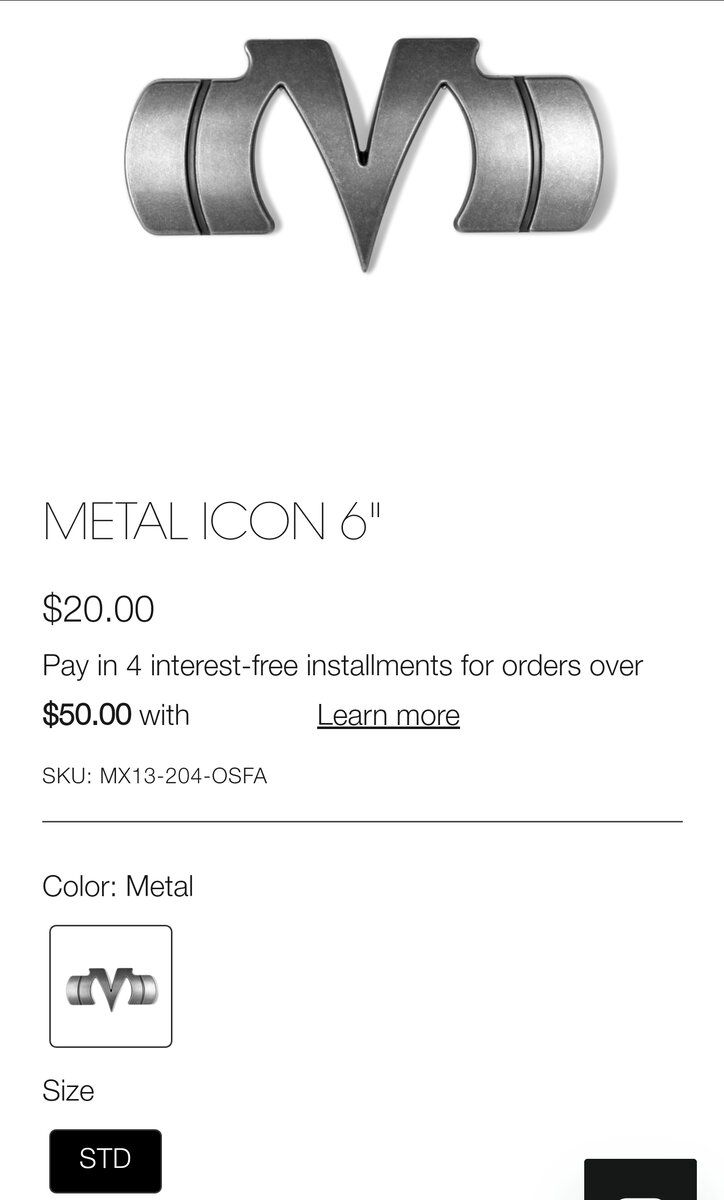724x1200 pixels.
Task: Select the Metal color swatch
Action: (111, 986)
